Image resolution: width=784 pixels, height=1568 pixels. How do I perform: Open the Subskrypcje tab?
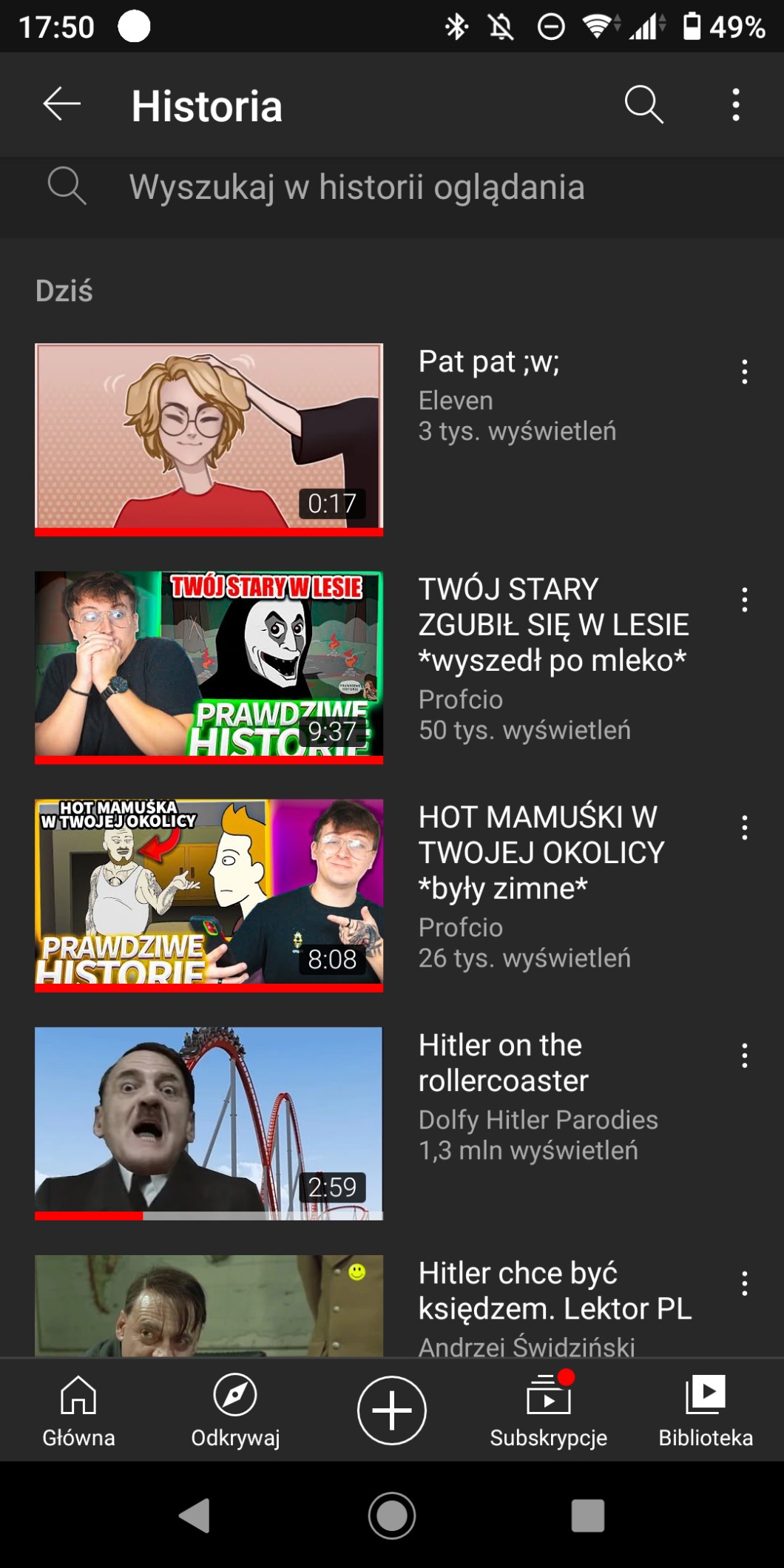tap(548, 1410)
